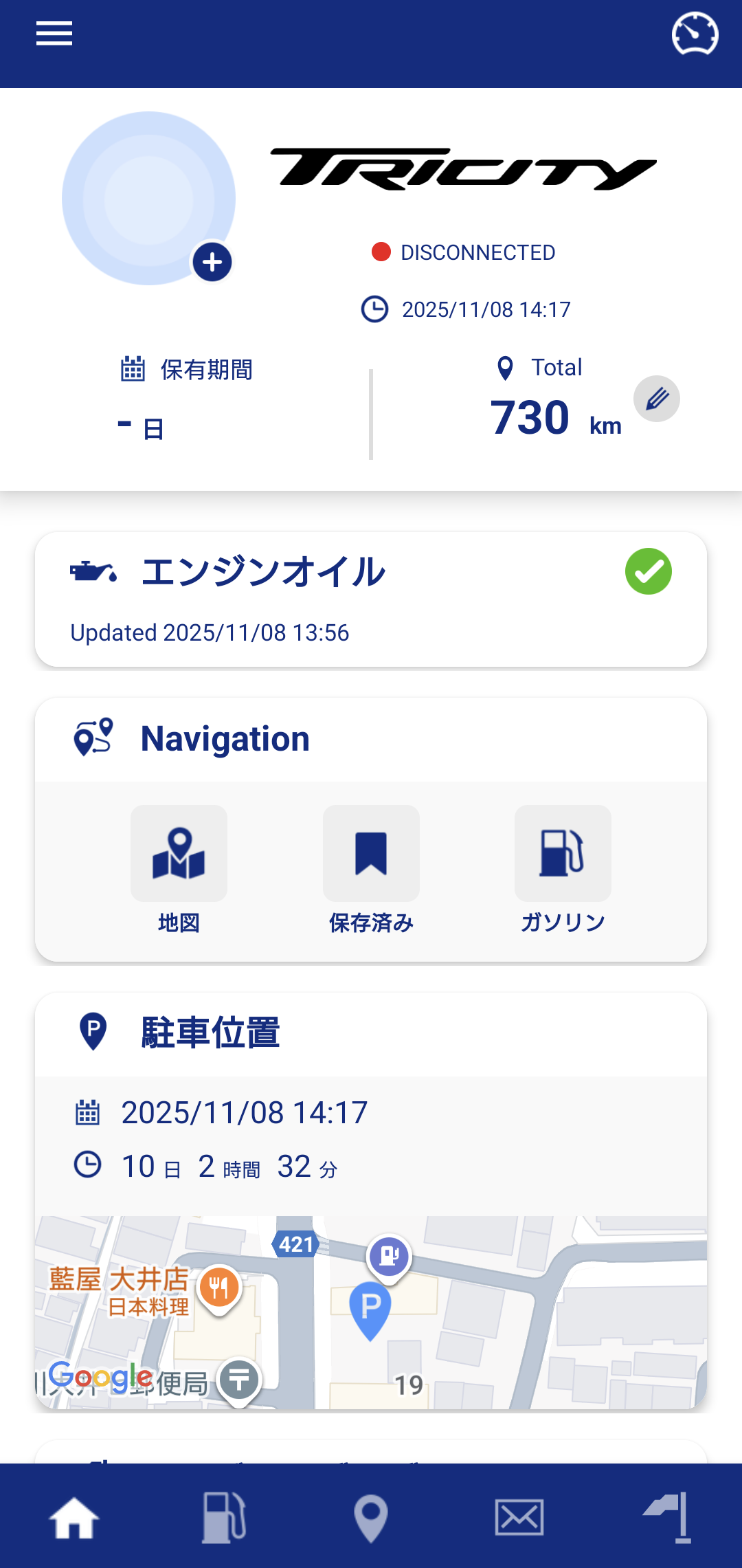742x1568 pixels.
Task: Open the hamburger navigation menu
Action: coord(53,34)
